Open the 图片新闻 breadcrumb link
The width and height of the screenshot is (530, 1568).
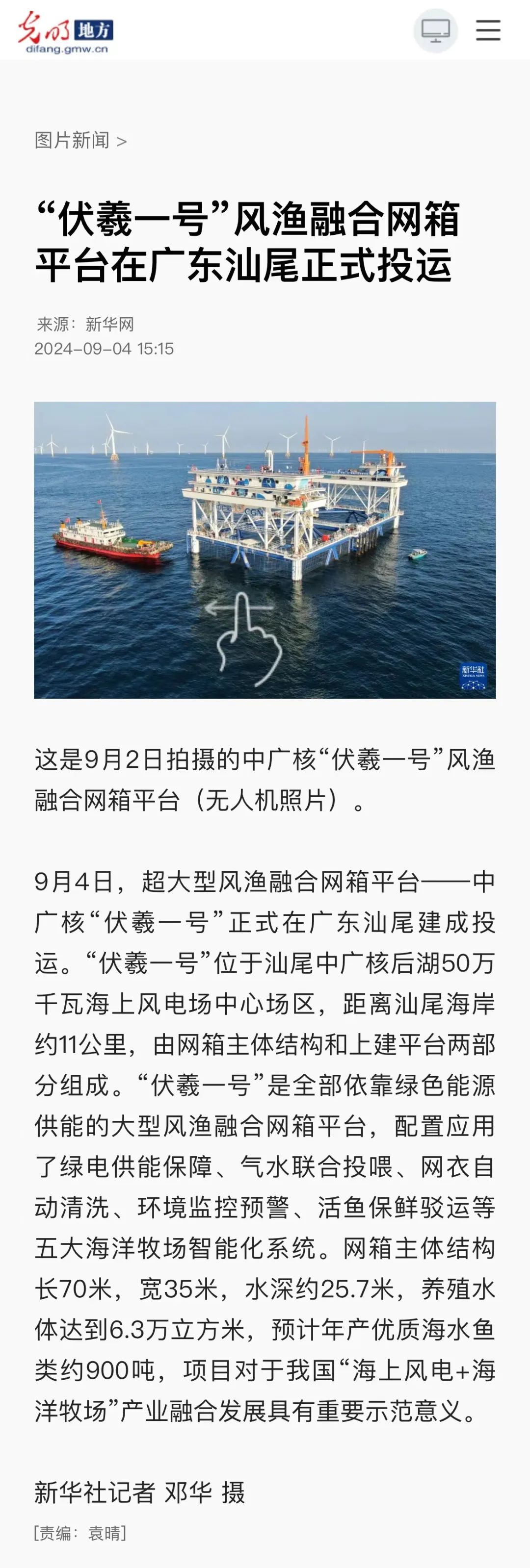[72, 141]
